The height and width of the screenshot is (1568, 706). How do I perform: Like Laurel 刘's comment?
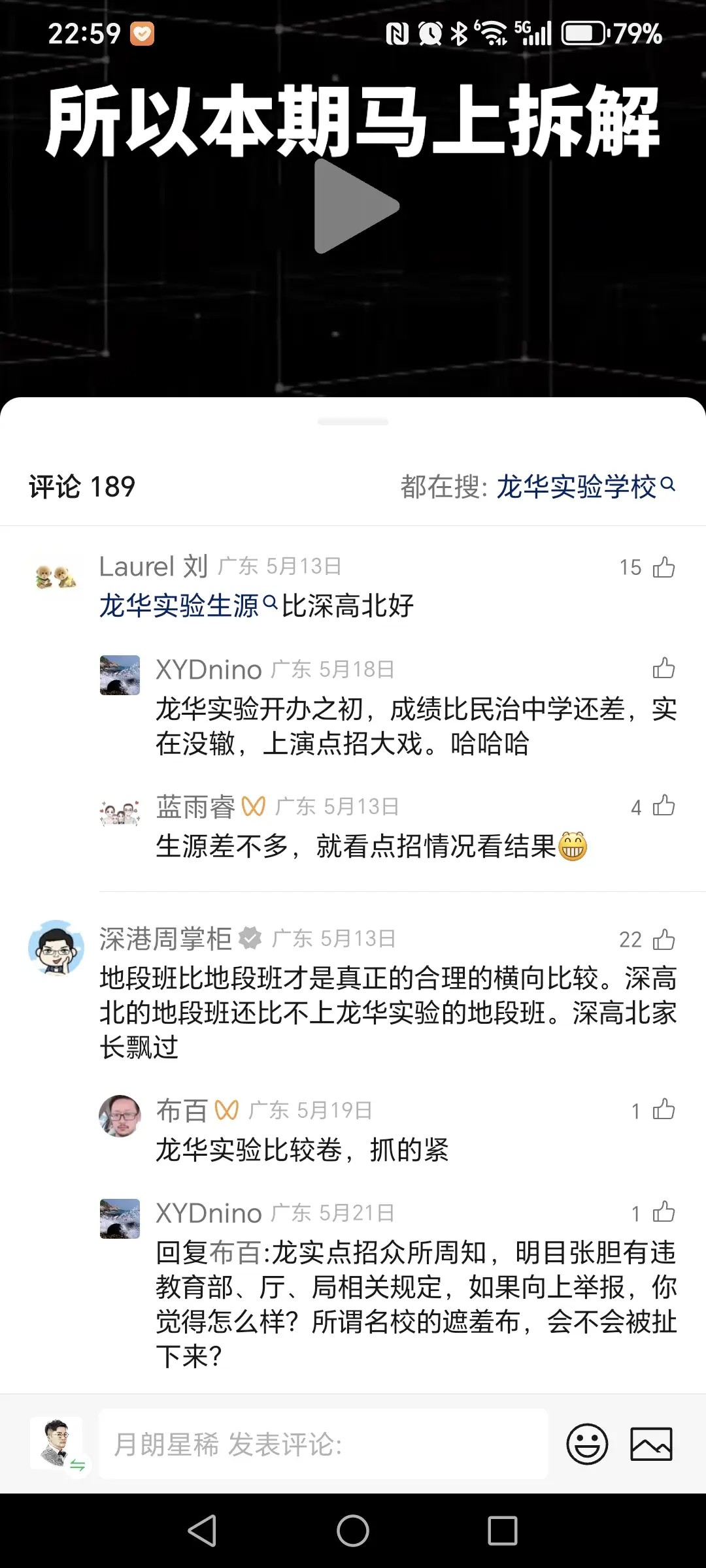coord(663,567)
